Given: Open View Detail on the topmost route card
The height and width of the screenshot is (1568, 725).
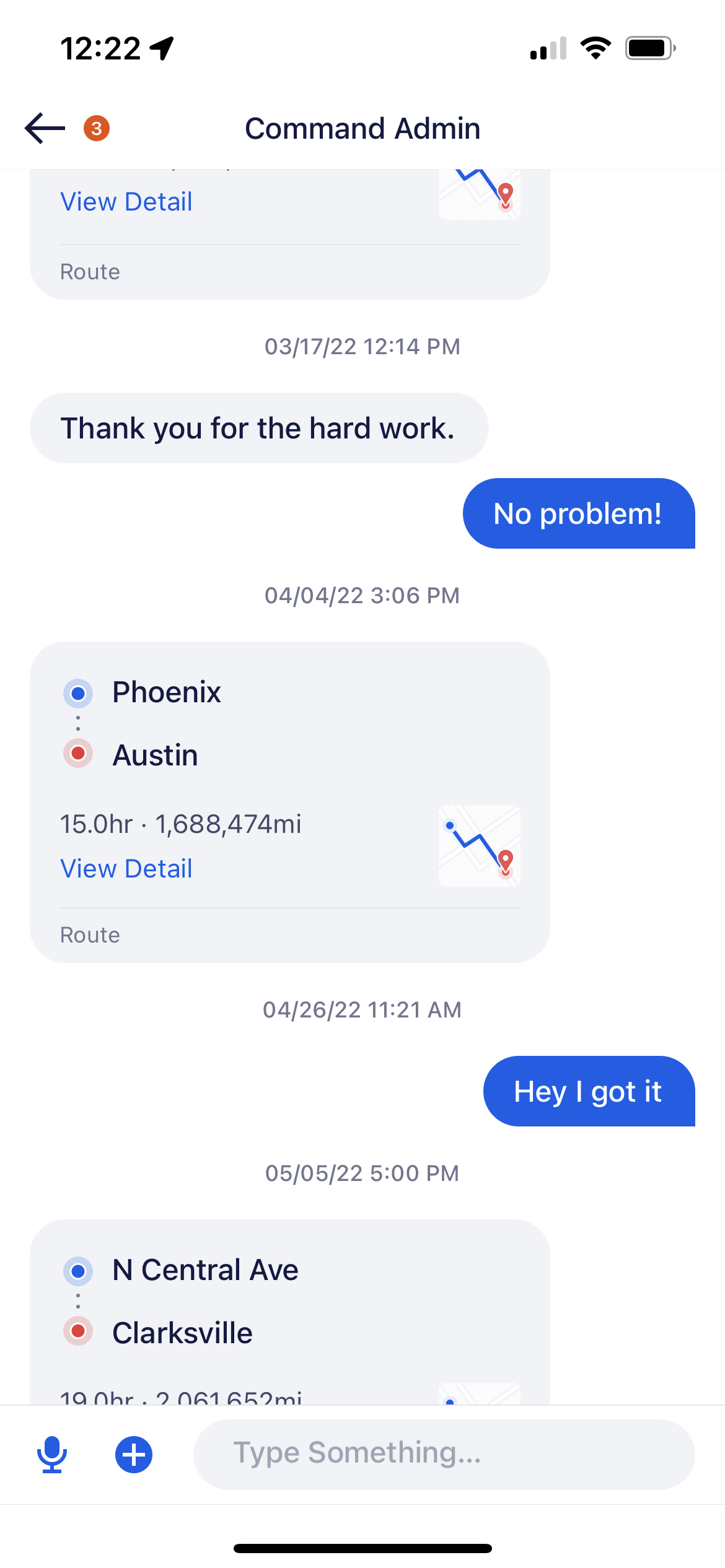Looking at the screenshot, I should [126, 201].
